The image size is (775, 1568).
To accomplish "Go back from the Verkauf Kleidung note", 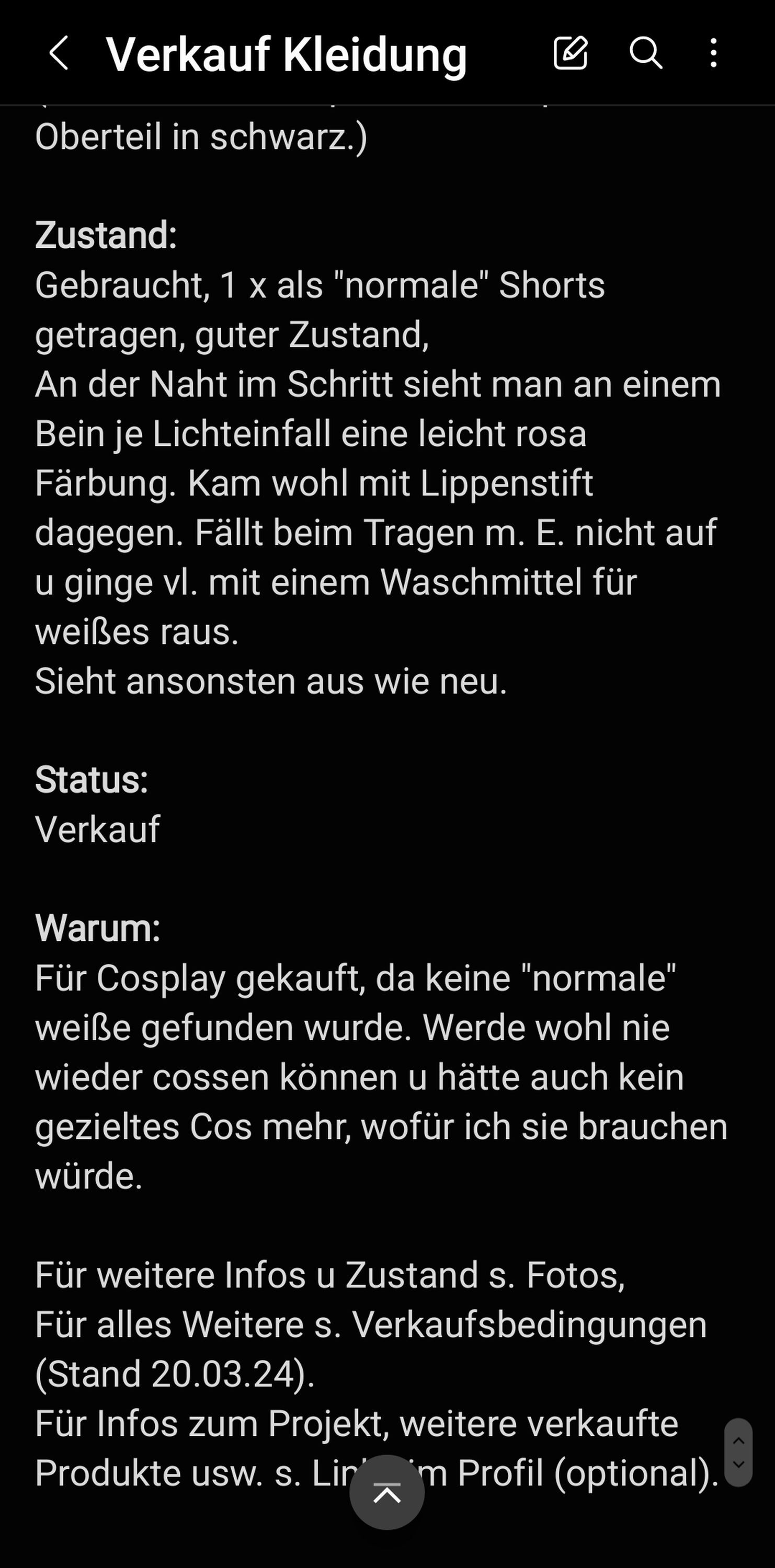I will point(59,53).
